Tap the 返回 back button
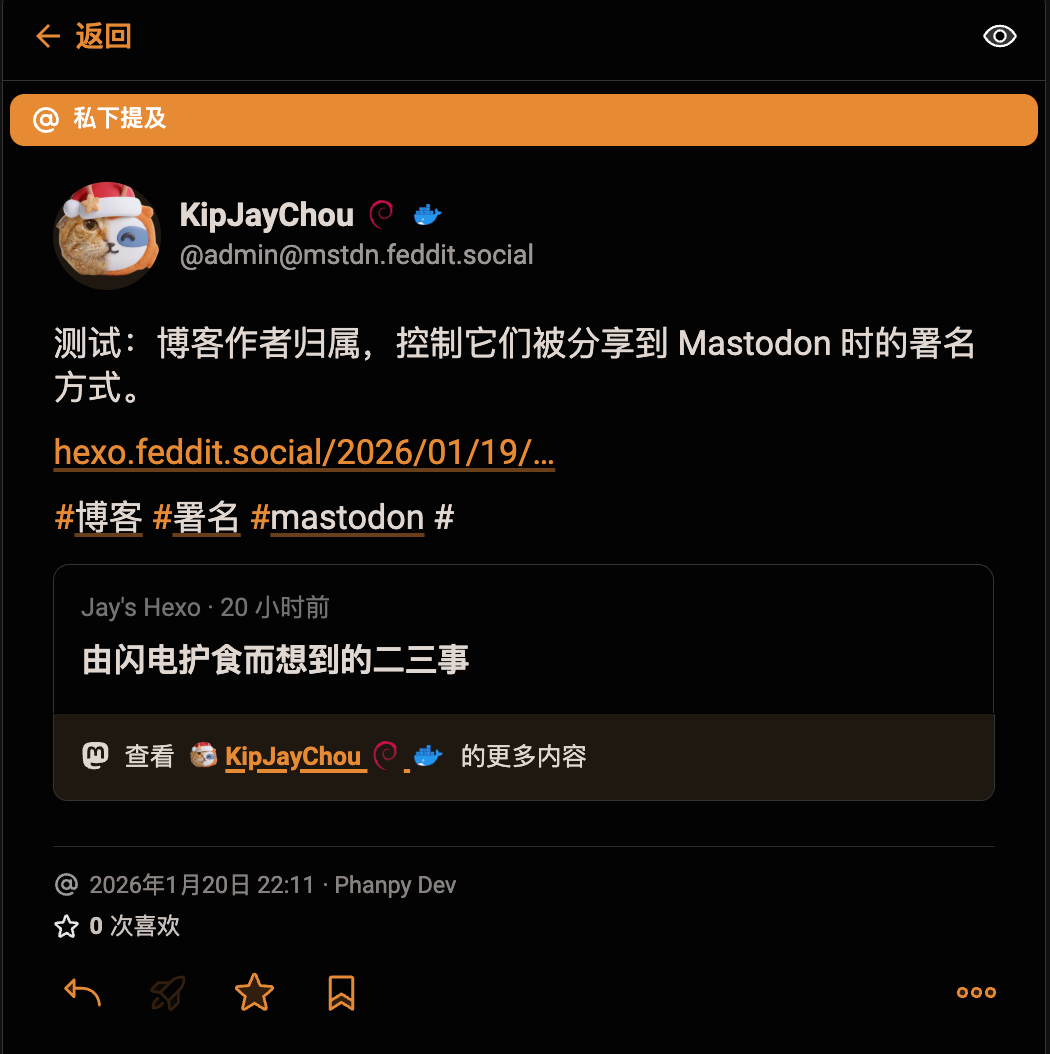 click(84, 37)
